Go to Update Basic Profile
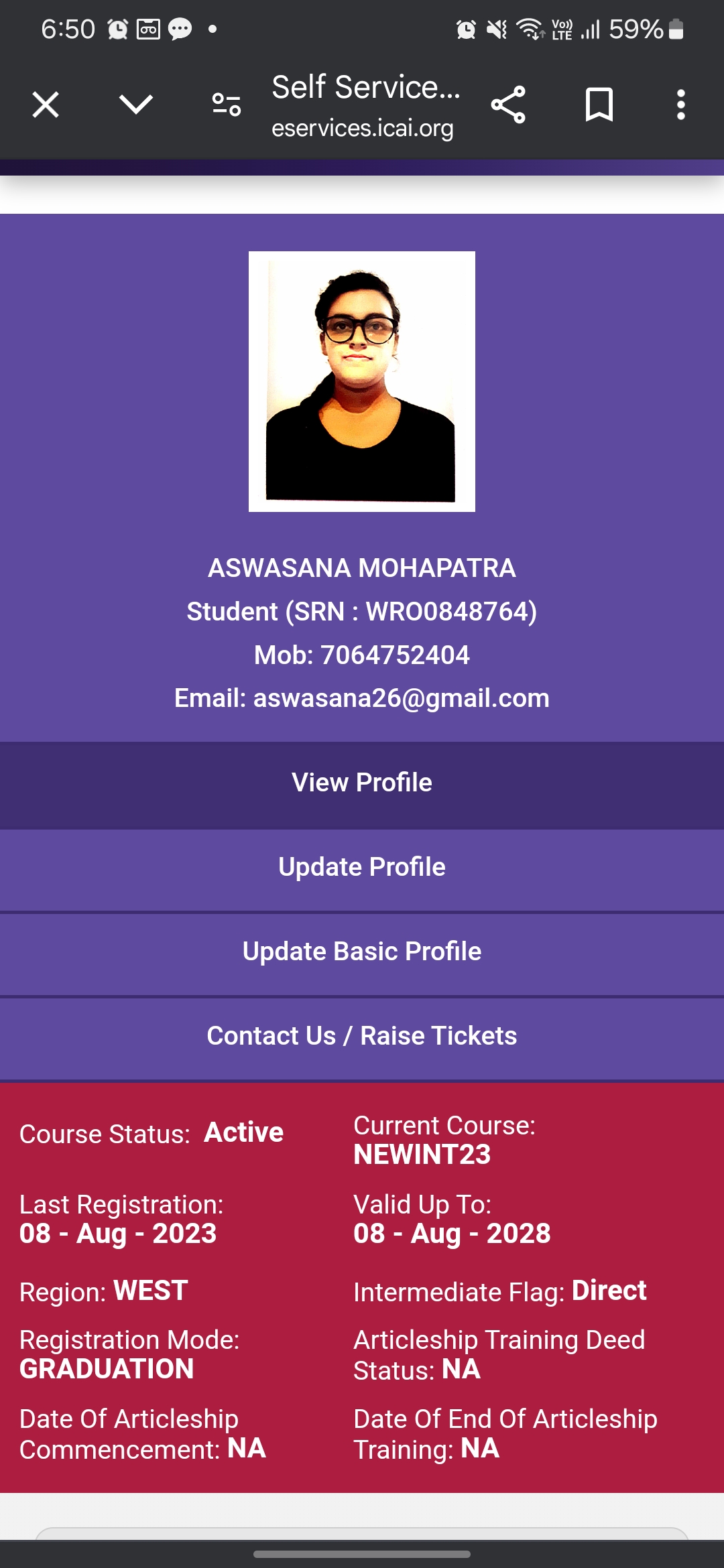Viewport: 724px width, 1568px height. click(362, 952)
